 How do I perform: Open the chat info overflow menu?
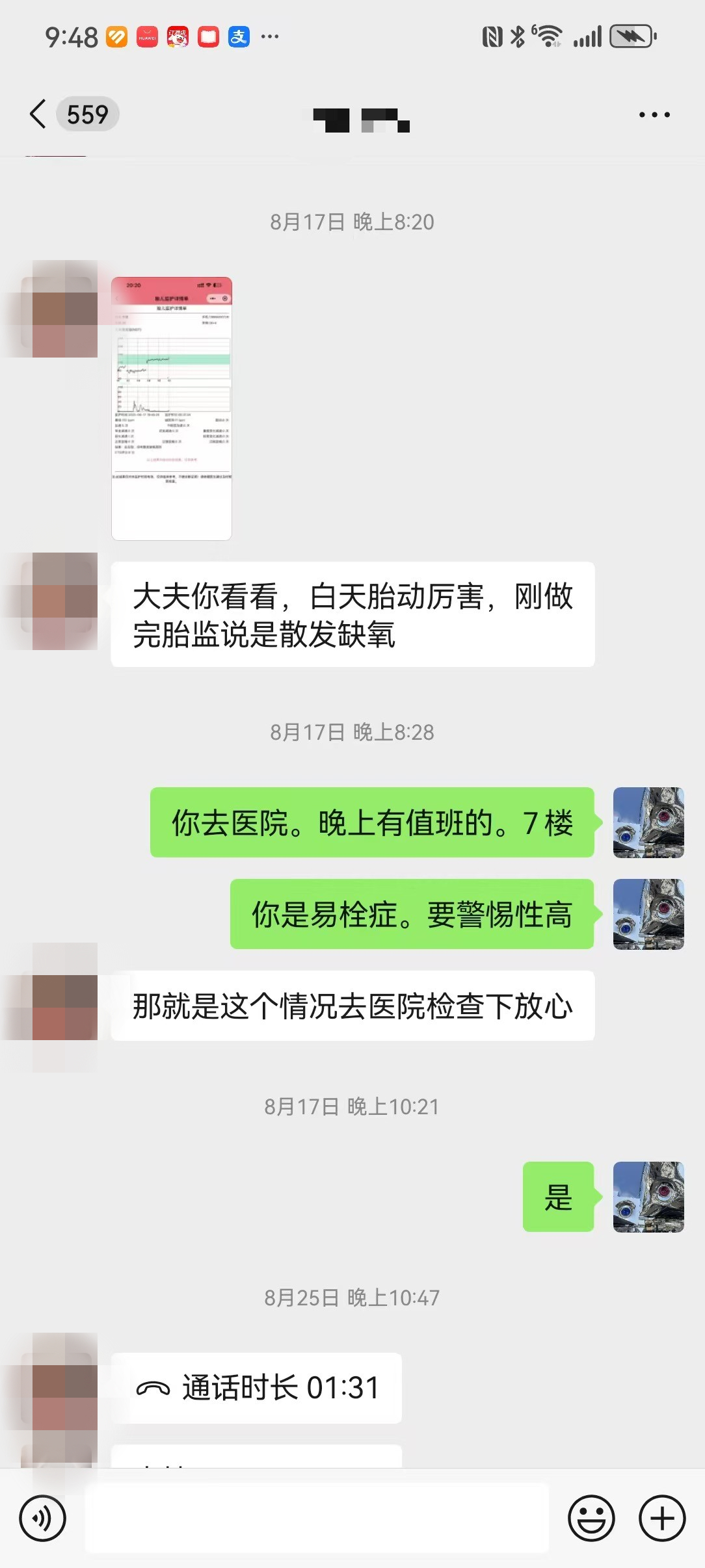654,115
